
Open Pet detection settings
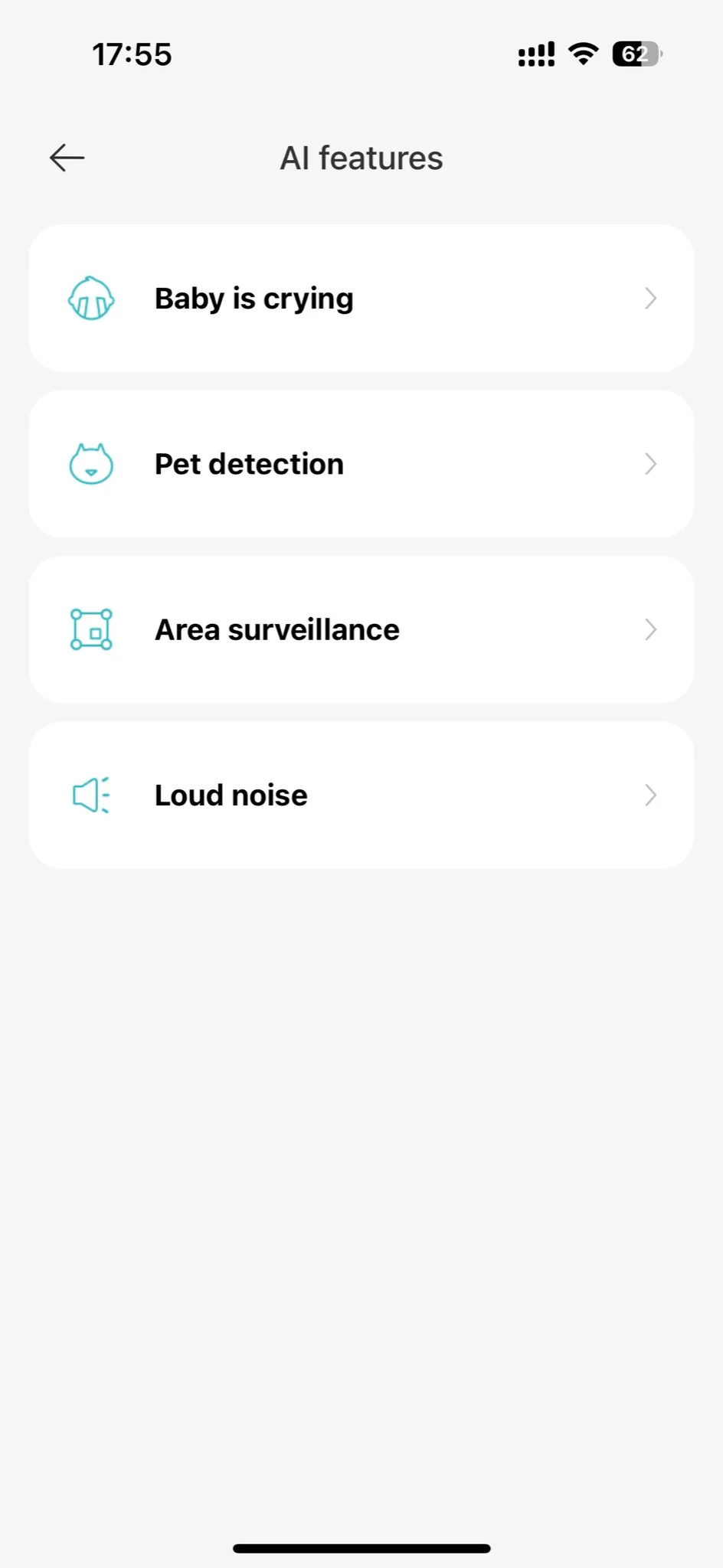coord(361,464)
